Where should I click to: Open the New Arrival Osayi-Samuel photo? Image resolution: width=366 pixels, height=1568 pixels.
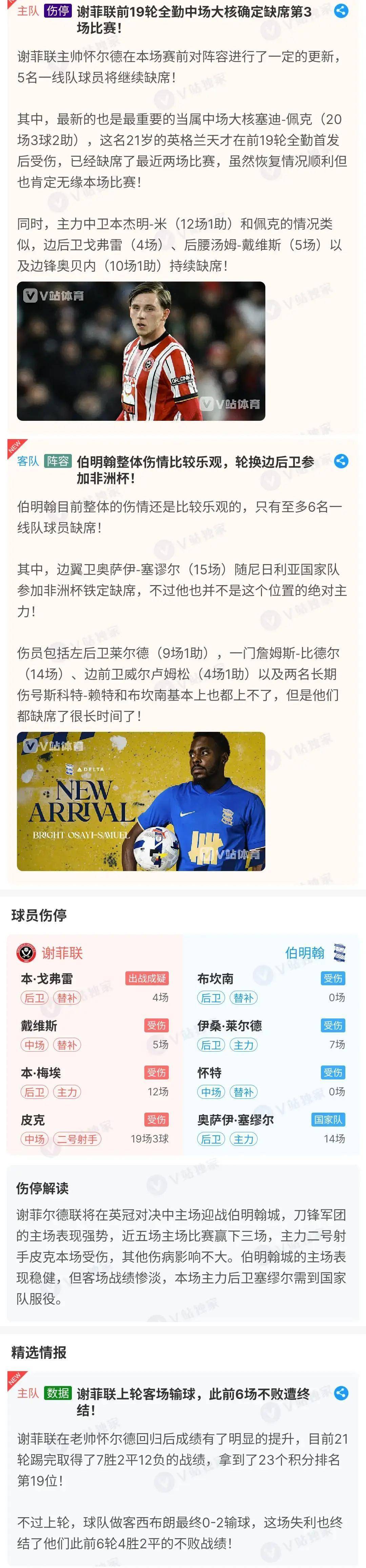click(141, 801)
